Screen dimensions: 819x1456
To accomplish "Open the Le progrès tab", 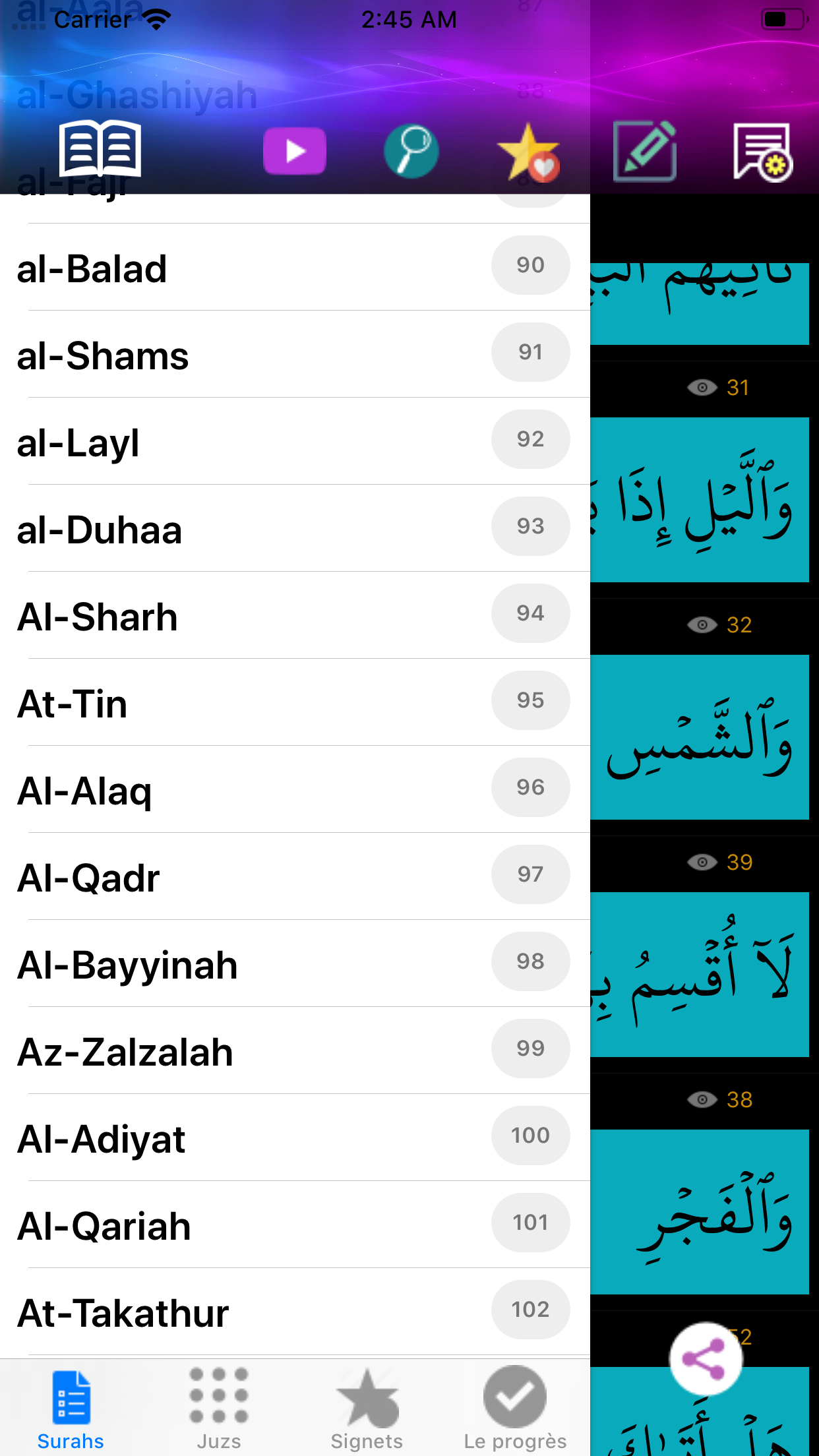I will tap(515, 1409).
